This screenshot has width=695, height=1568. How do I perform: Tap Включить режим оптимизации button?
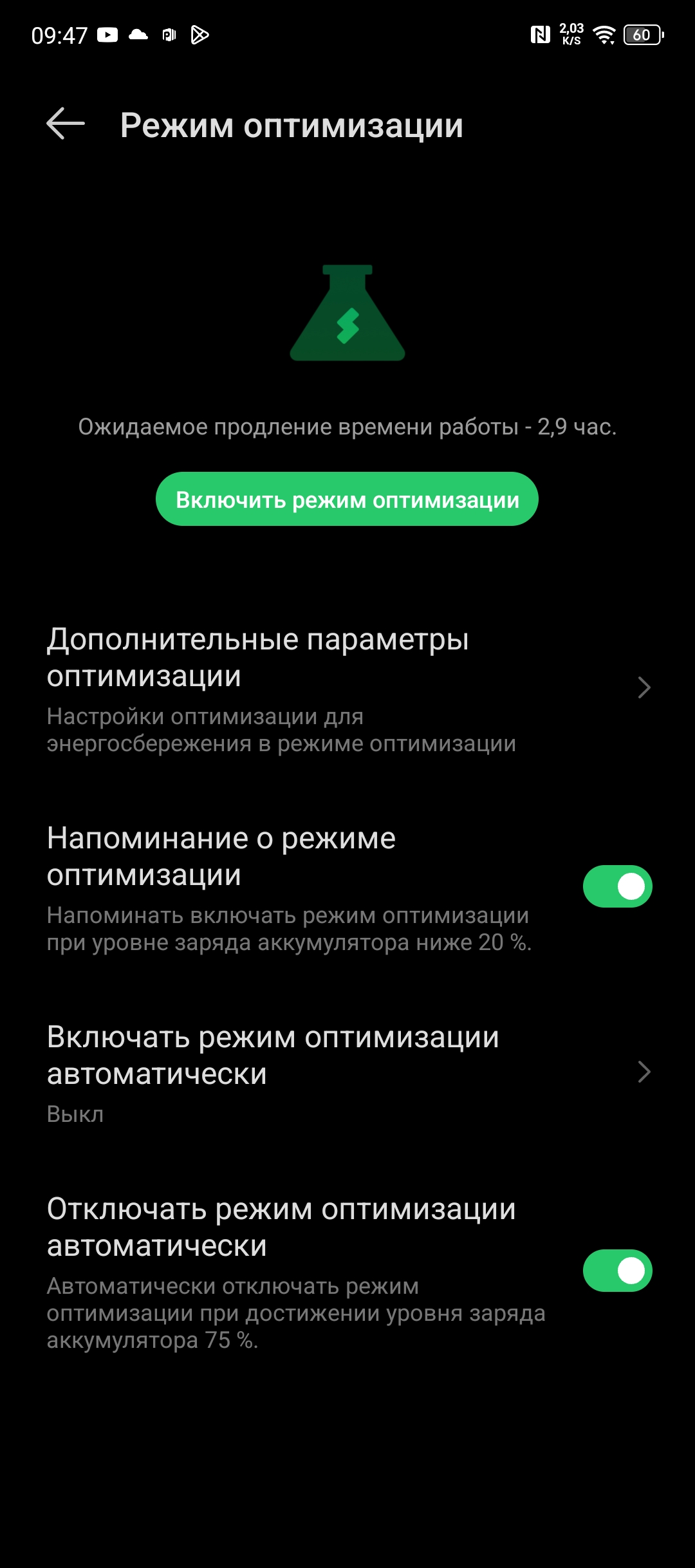coord(347,499)
